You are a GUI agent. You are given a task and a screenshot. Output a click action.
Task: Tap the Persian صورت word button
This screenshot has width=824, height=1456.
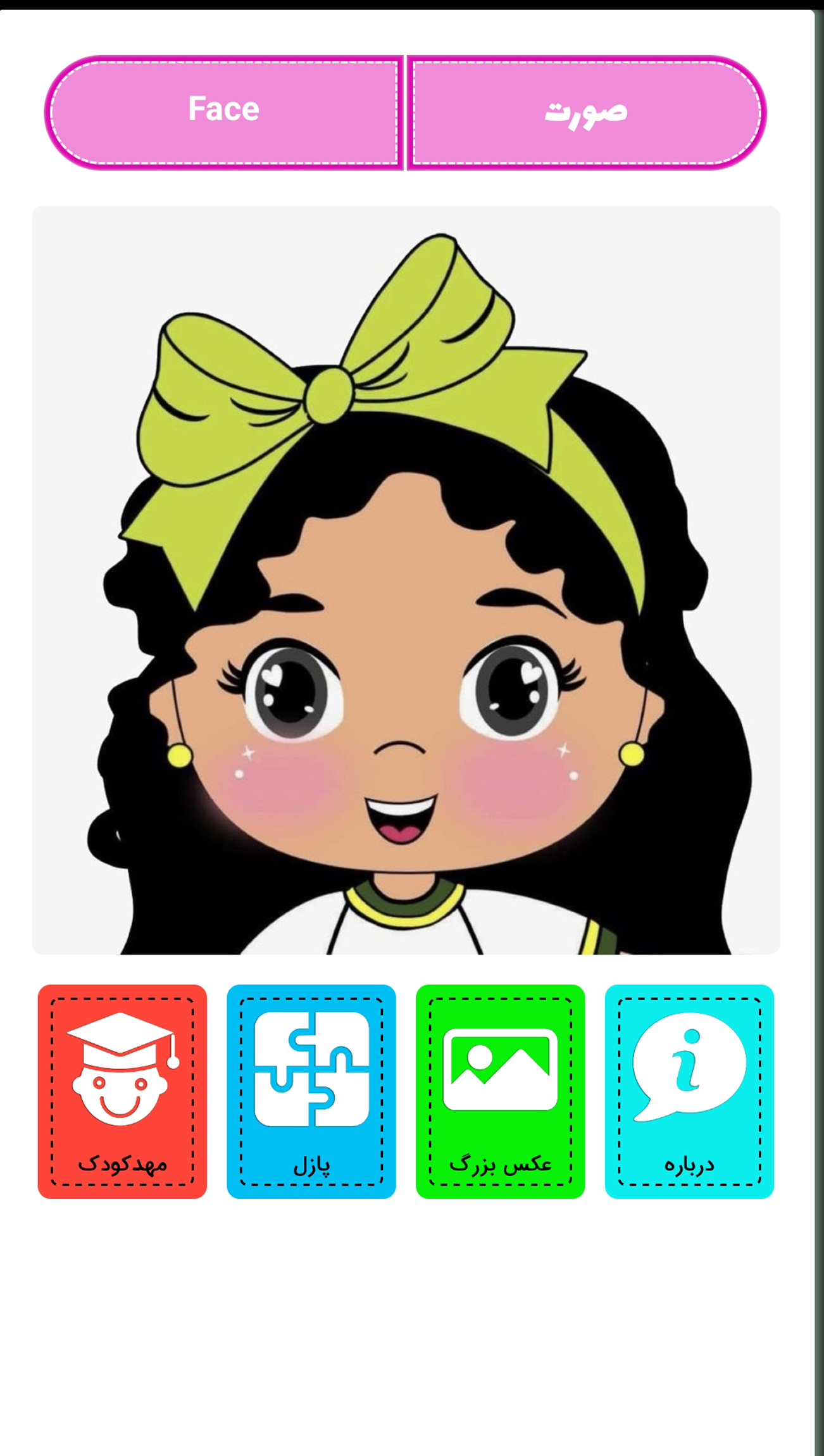[x=586, y=112]
